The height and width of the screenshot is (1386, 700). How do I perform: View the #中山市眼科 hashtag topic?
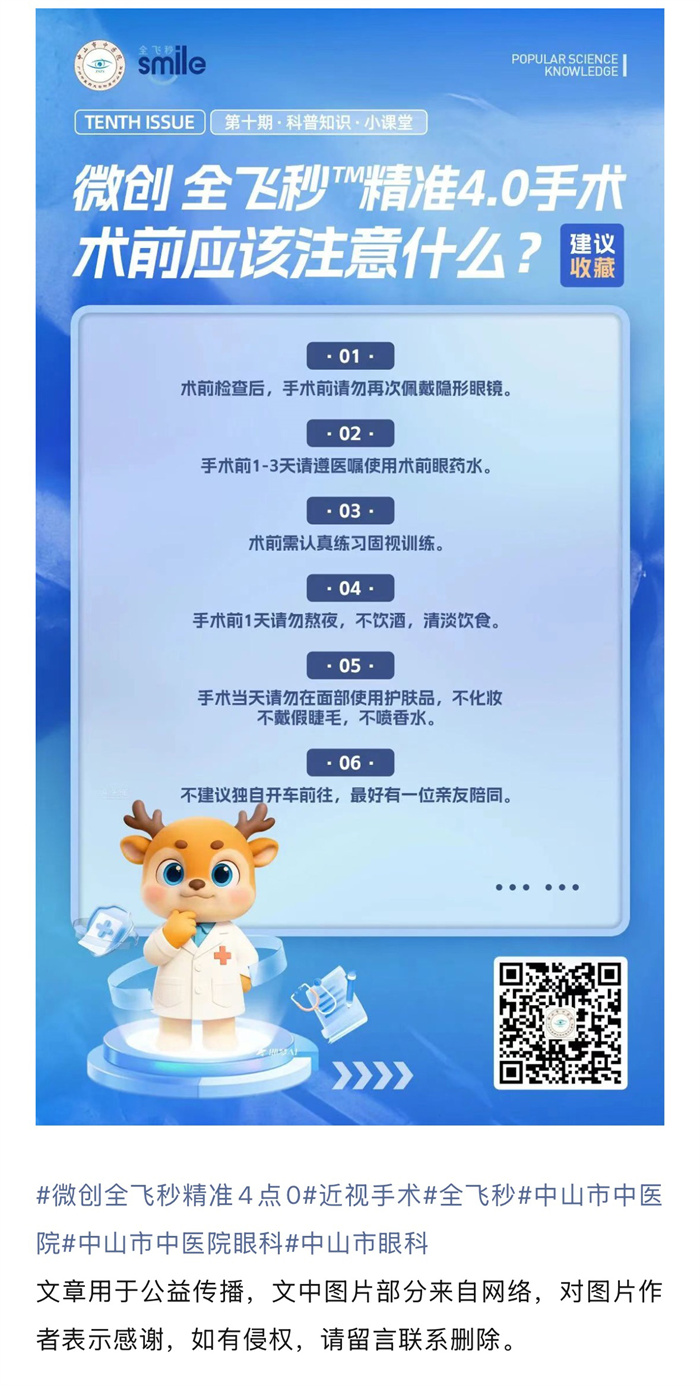pos(357,1244)
